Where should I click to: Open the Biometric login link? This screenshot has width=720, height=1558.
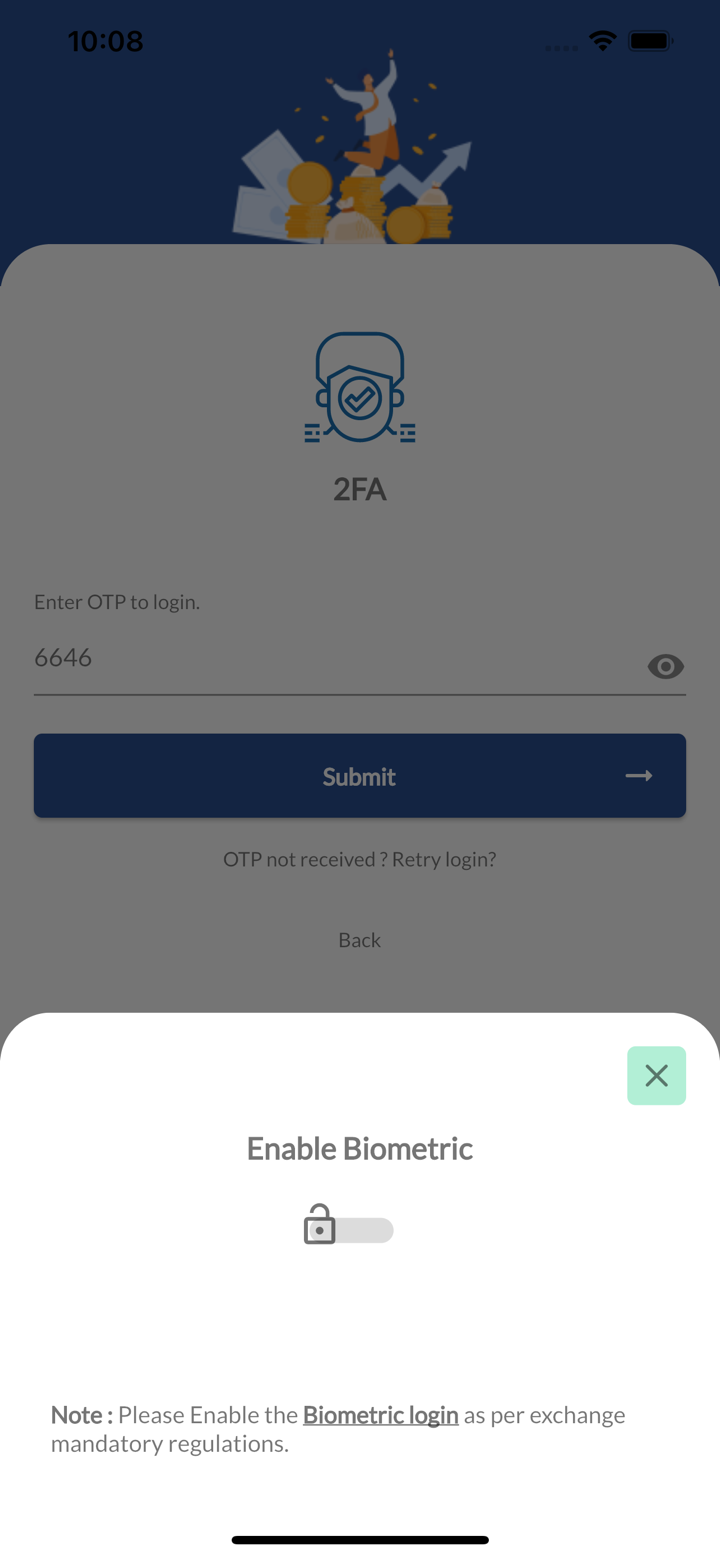point(380,1415)
